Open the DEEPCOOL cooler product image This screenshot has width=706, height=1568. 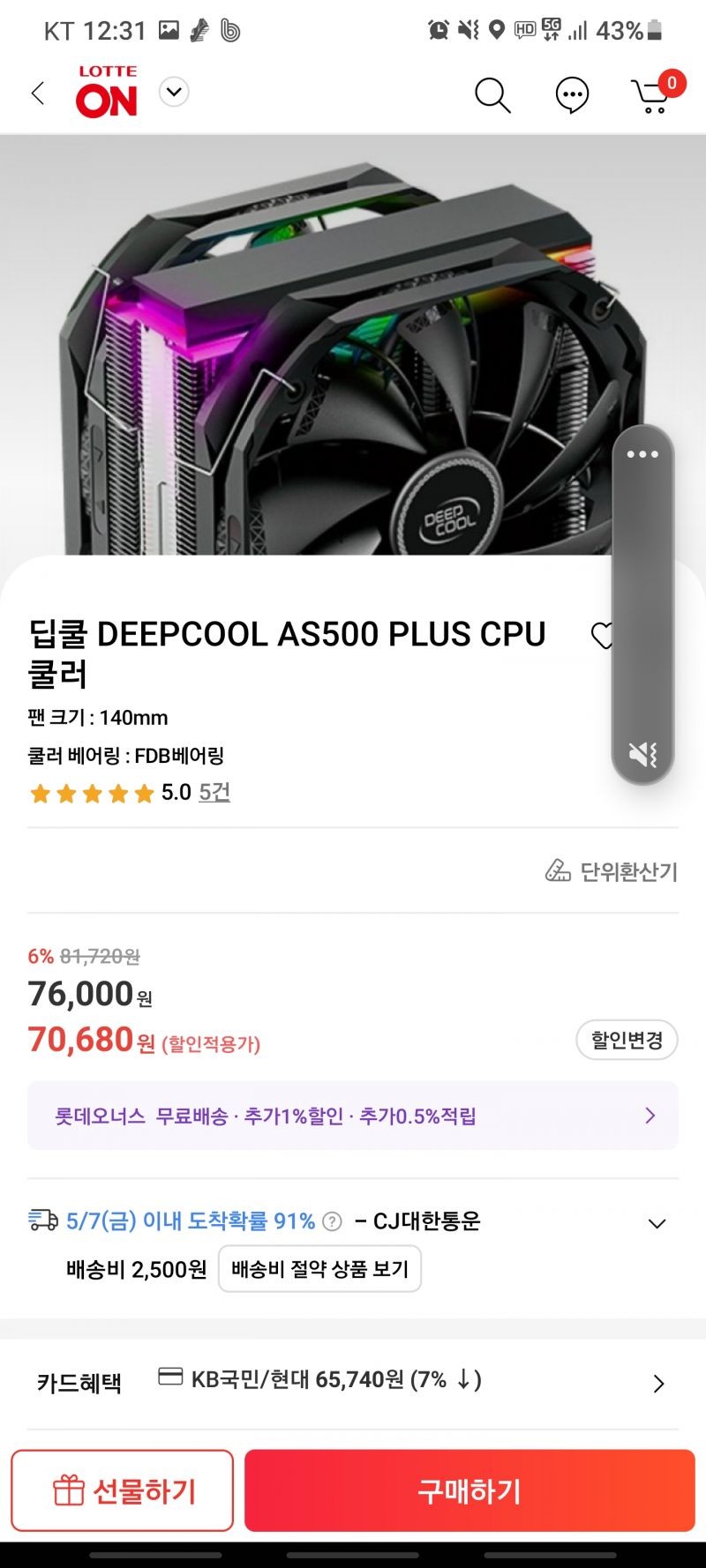coord(309,353)
